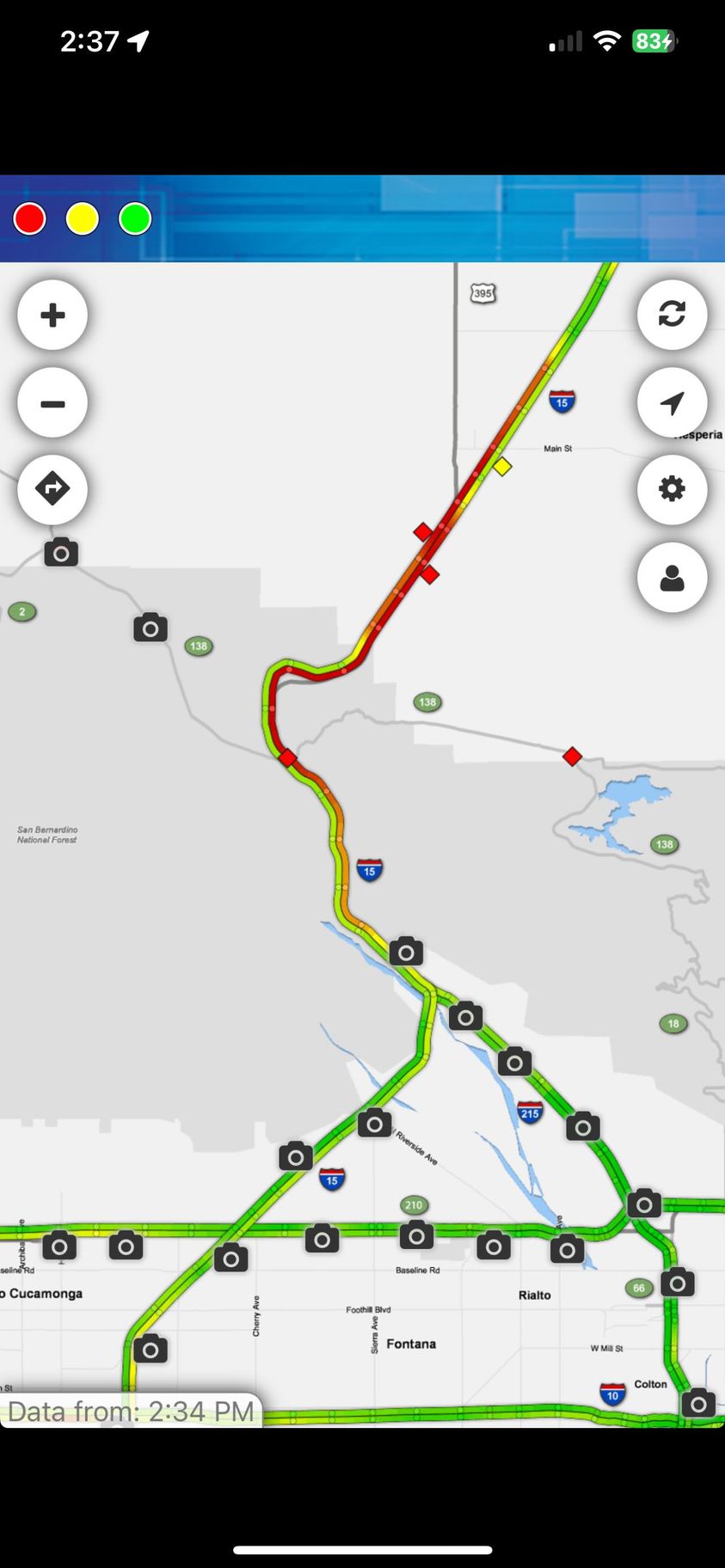This screenshot has width=725, height=1568.
Task: Open the camera near Highway 2
Action: [61, 553]
